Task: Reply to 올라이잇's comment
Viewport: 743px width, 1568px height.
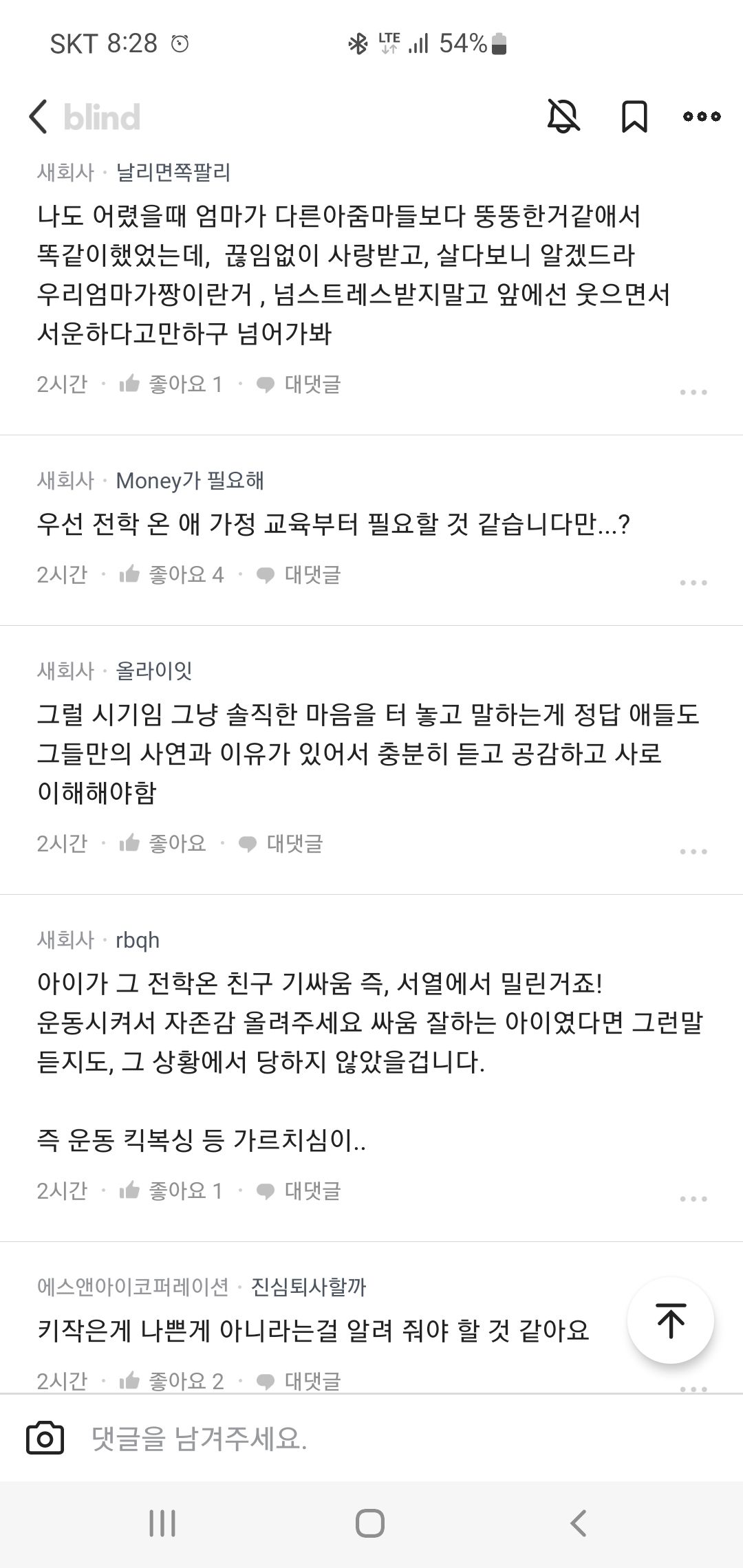Action: click(x=281, y=843)
